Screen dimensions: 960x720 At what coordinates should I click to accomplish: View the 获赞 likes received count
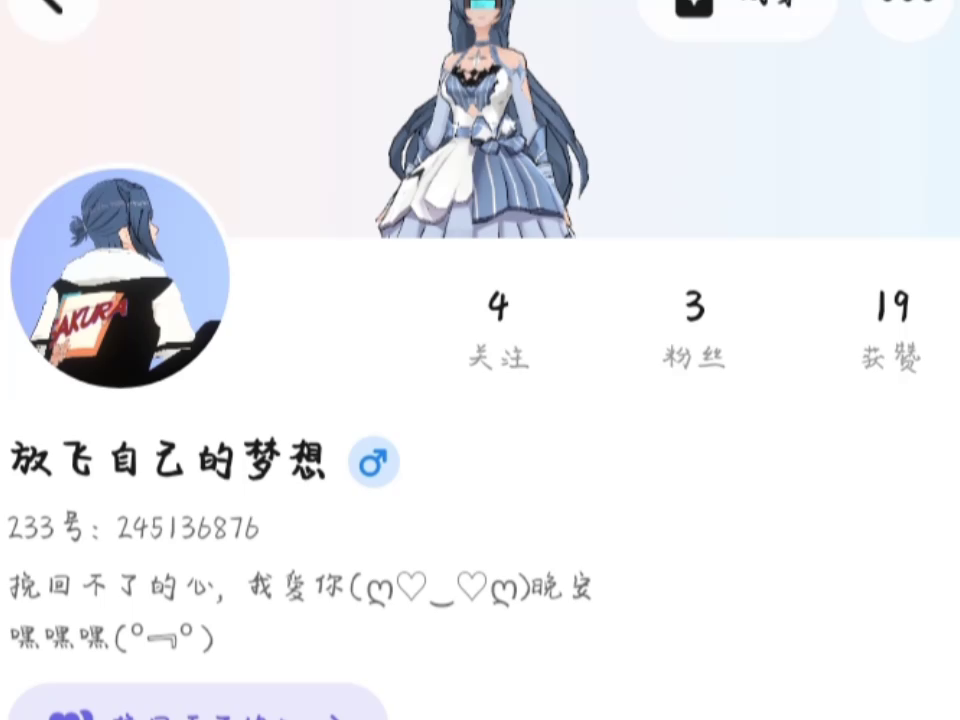(891, 328)
